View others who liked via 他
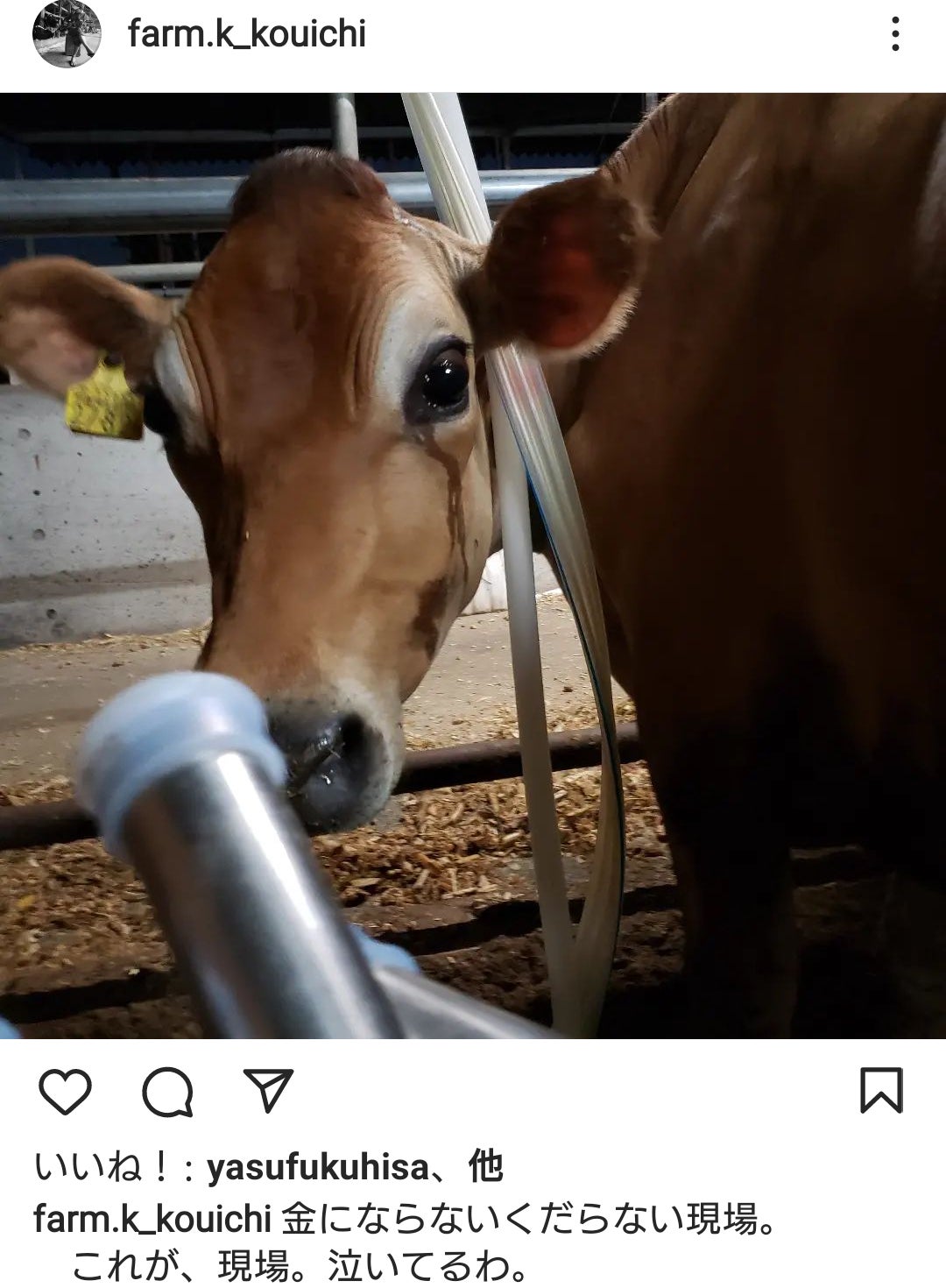The width and height of the screenshot is (946, 1288). tap(484, 1168)
